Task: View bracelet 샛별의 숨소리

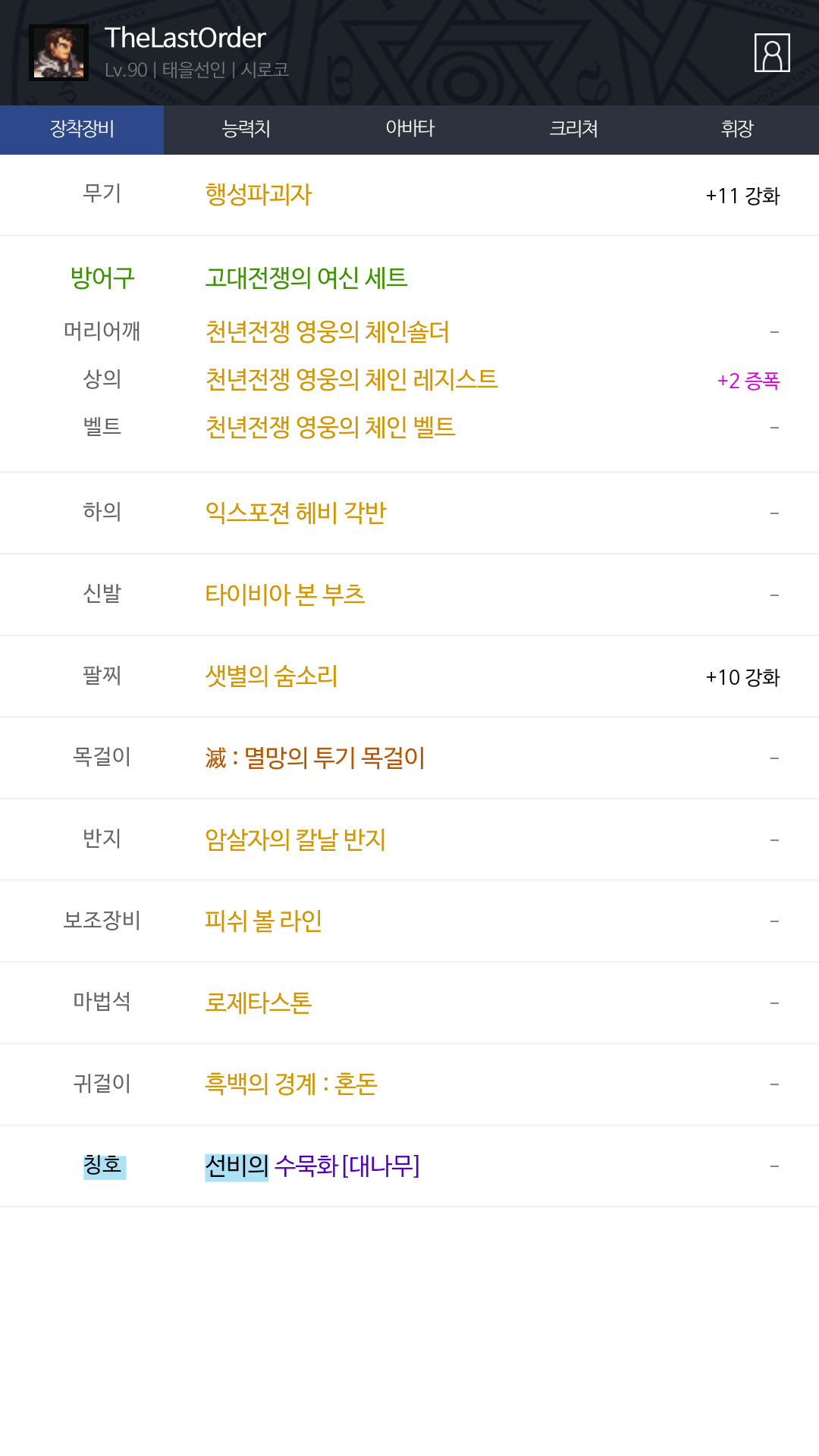Action: pyautogui.click(x=271, y=676)
